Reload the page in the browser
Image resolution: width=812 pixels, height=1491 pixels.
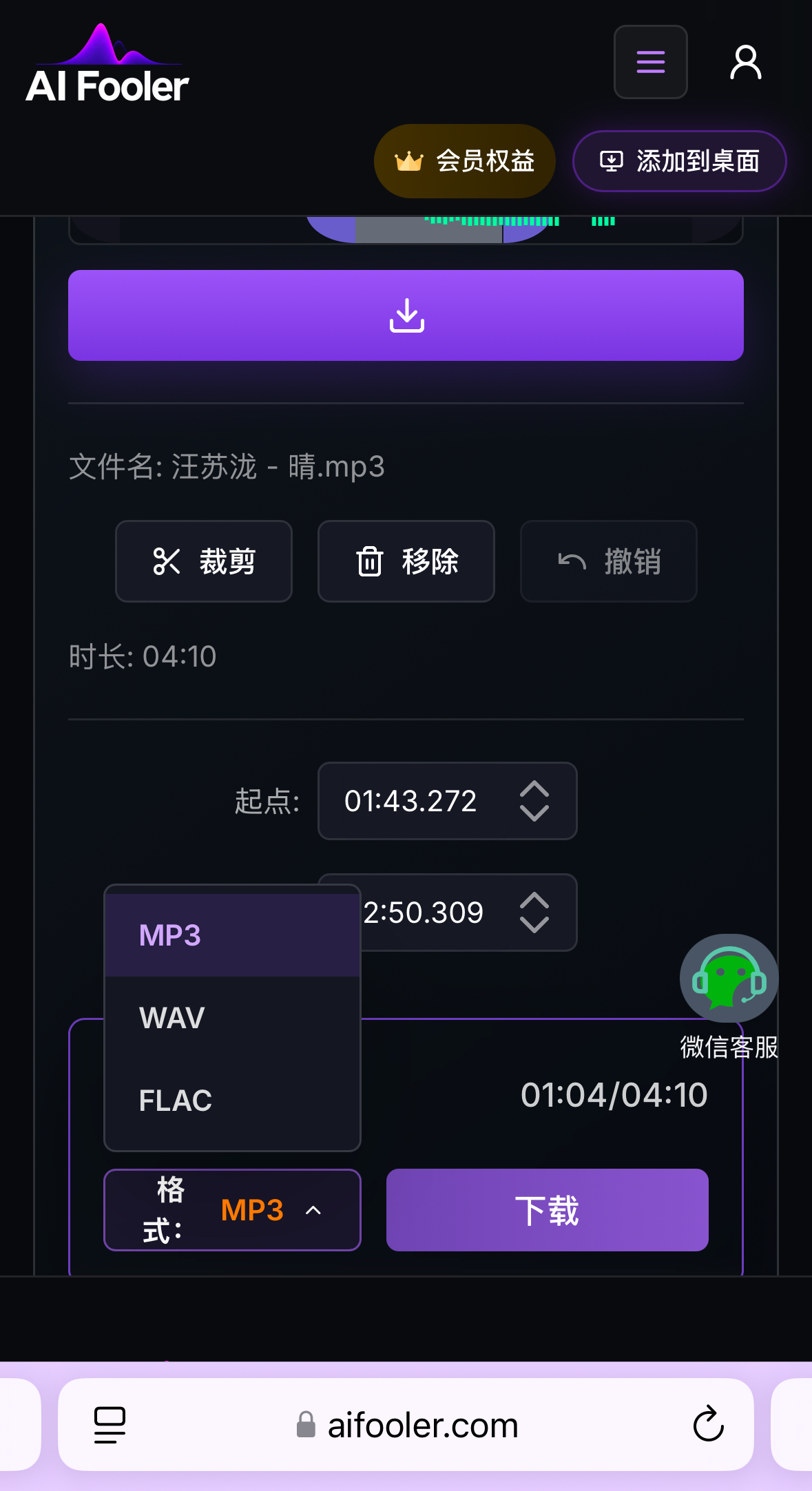(x=708, y=1425)
